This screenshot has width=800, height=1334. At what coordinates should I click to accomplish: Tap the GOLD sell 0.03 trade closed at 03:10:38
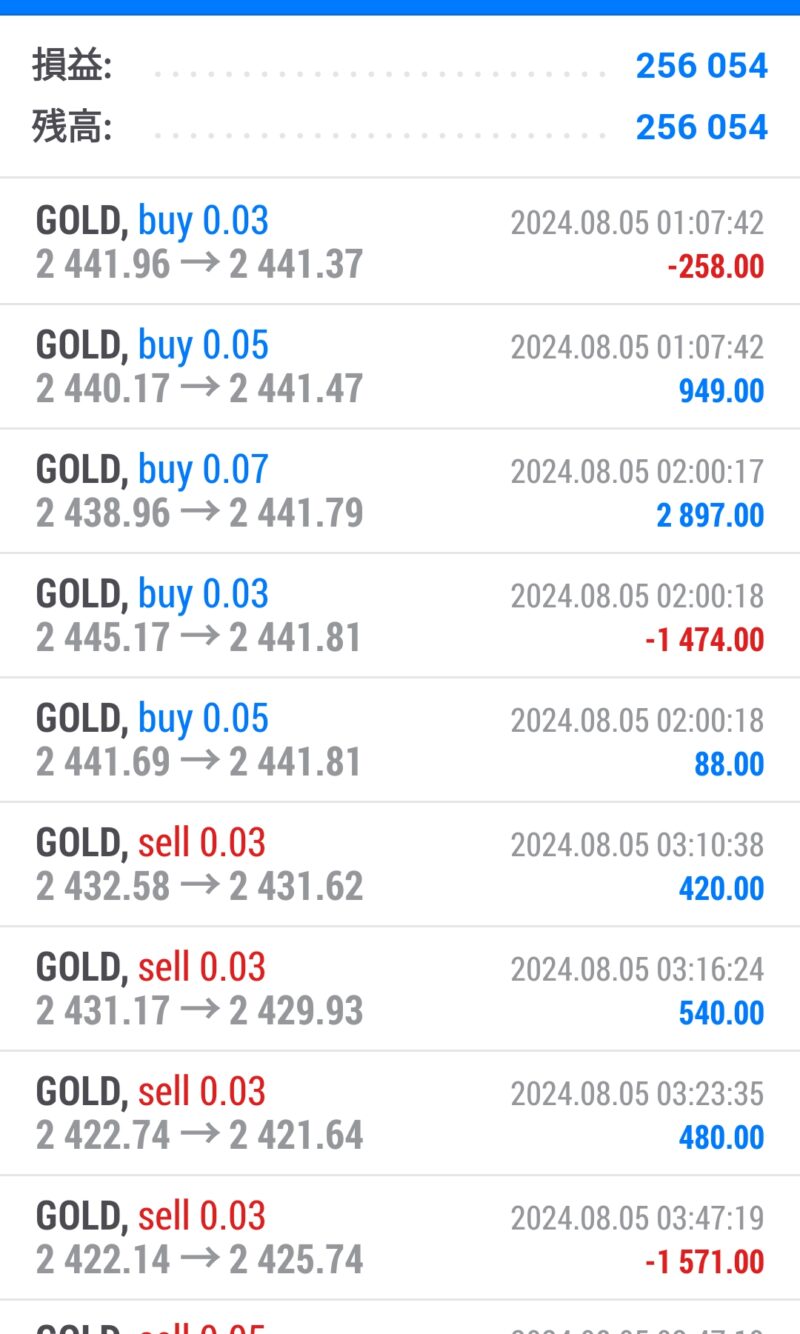(x=400, y=865)
